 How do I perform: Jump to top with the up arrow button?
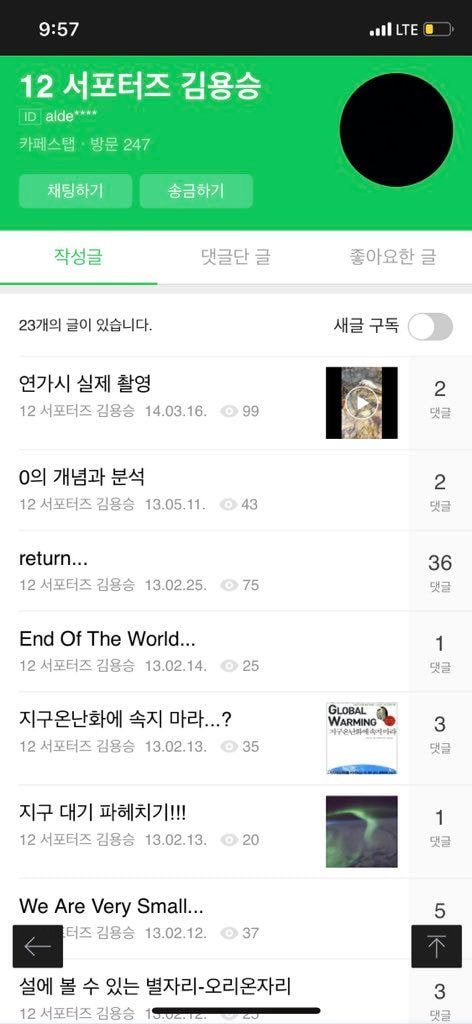[x=436, y=946]
